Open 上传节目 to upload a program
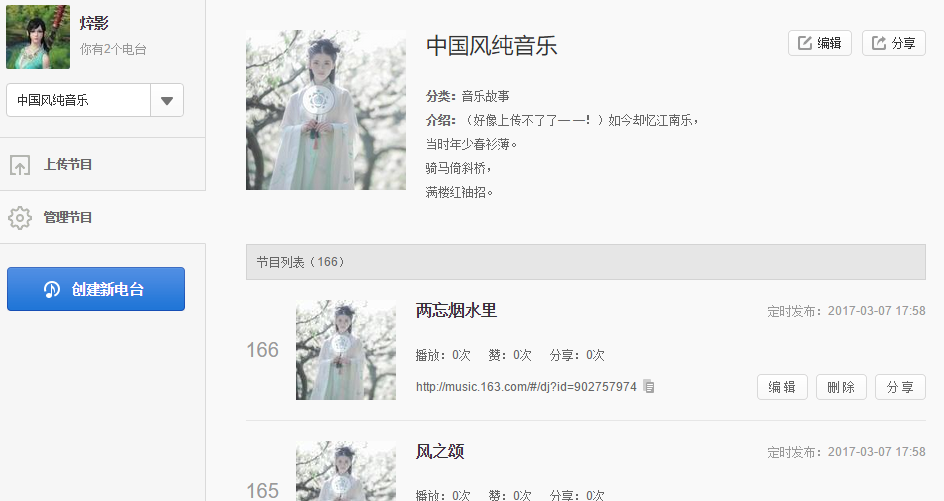 tap(67, 165)
